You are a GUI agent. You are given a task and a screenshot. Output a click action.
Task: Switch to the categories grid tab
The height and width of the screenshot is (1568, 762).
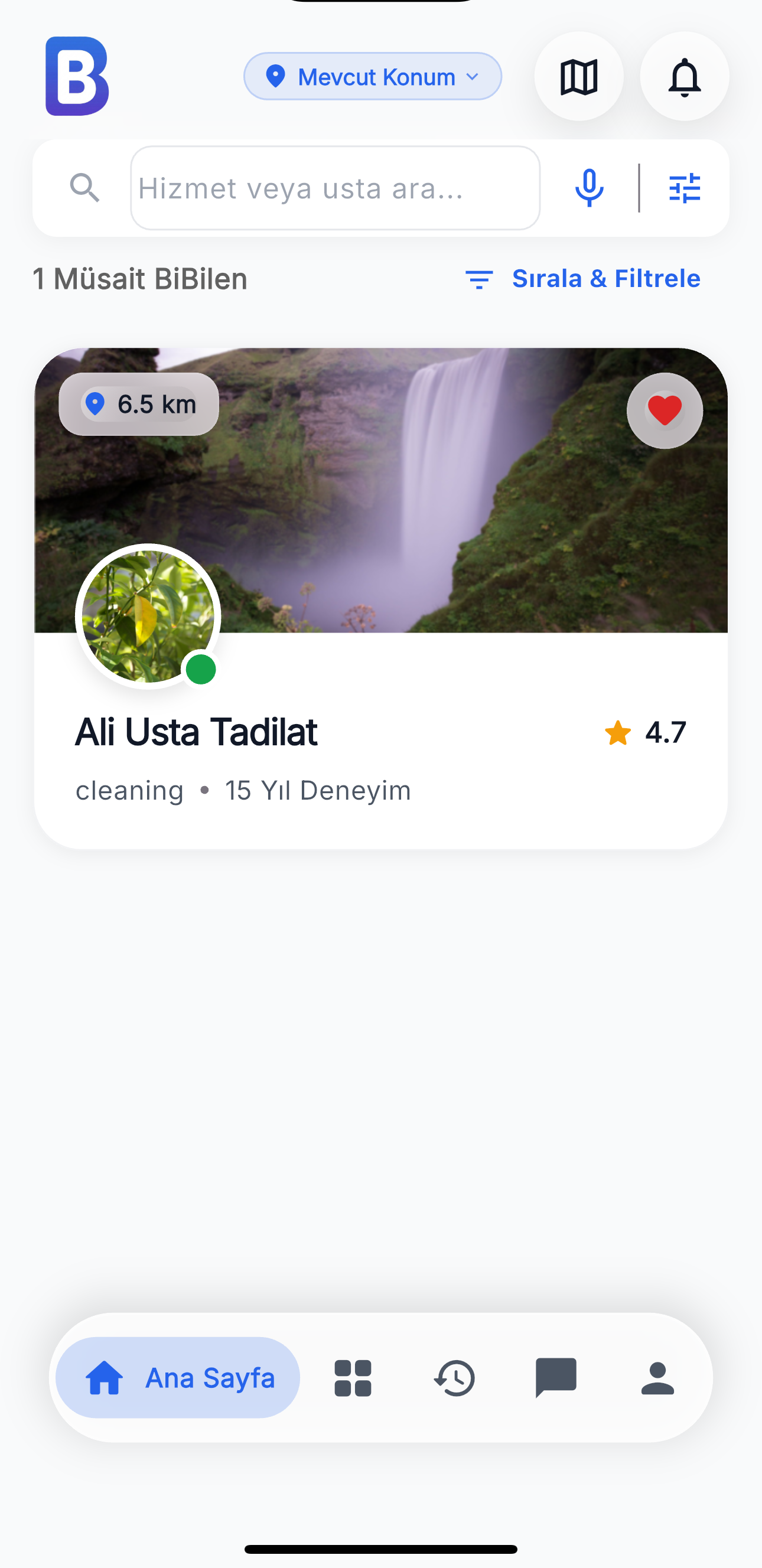click(353, 1377)
